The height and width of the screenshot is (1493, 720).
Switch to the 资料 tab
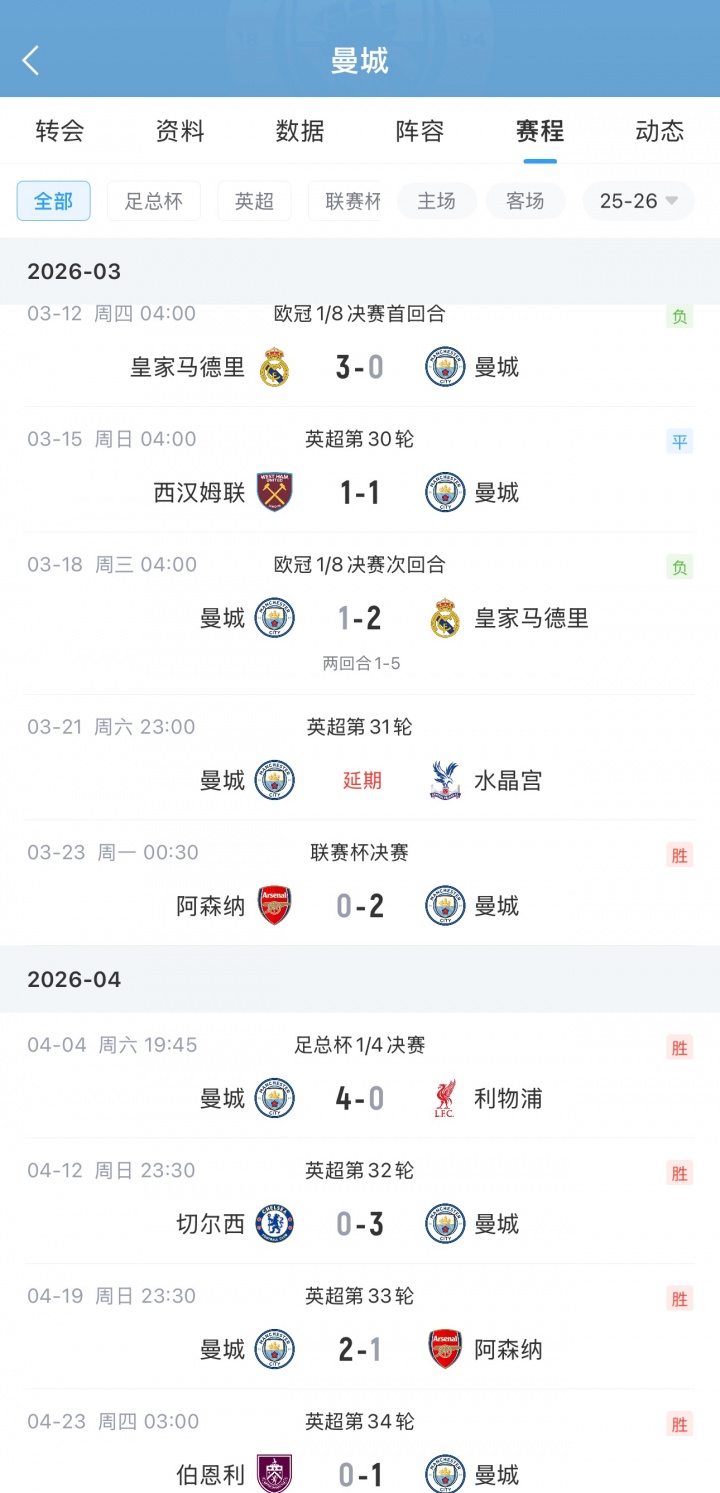pyautogui.click(x=180, y=131)
